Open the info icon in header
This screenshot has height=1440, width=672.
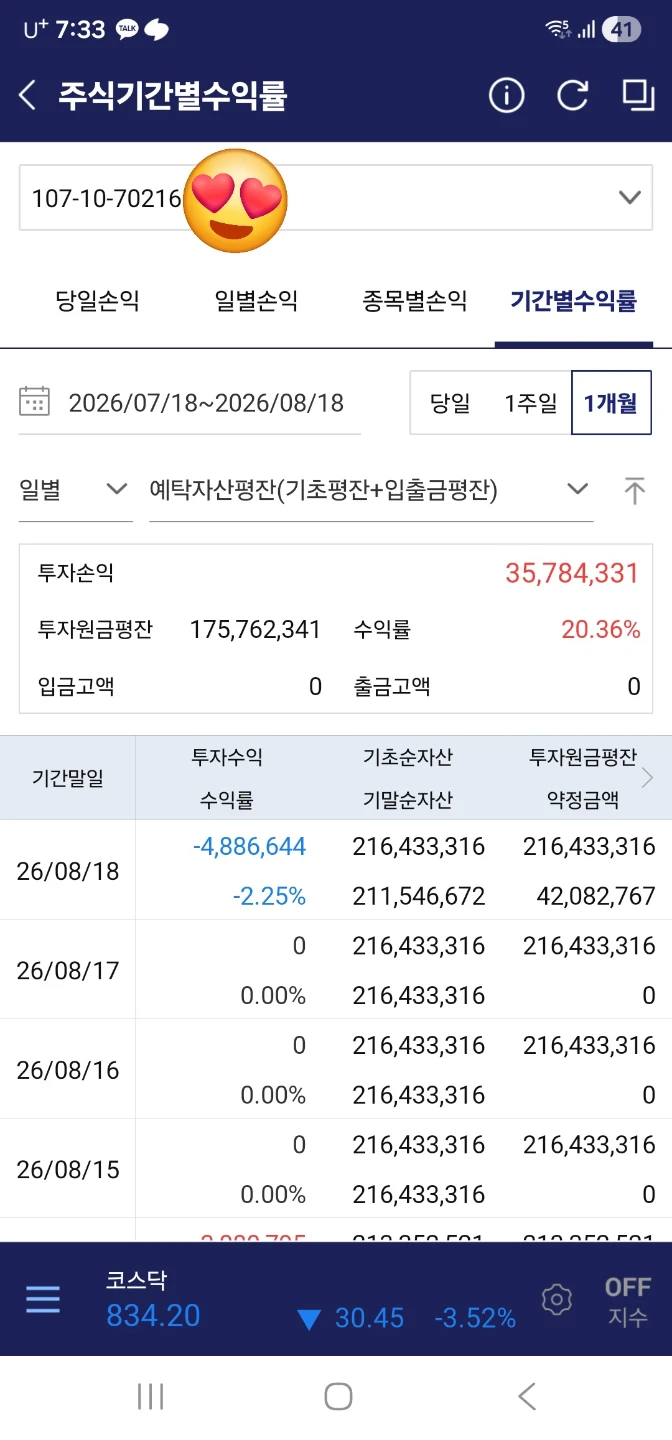tap(507, 96)
